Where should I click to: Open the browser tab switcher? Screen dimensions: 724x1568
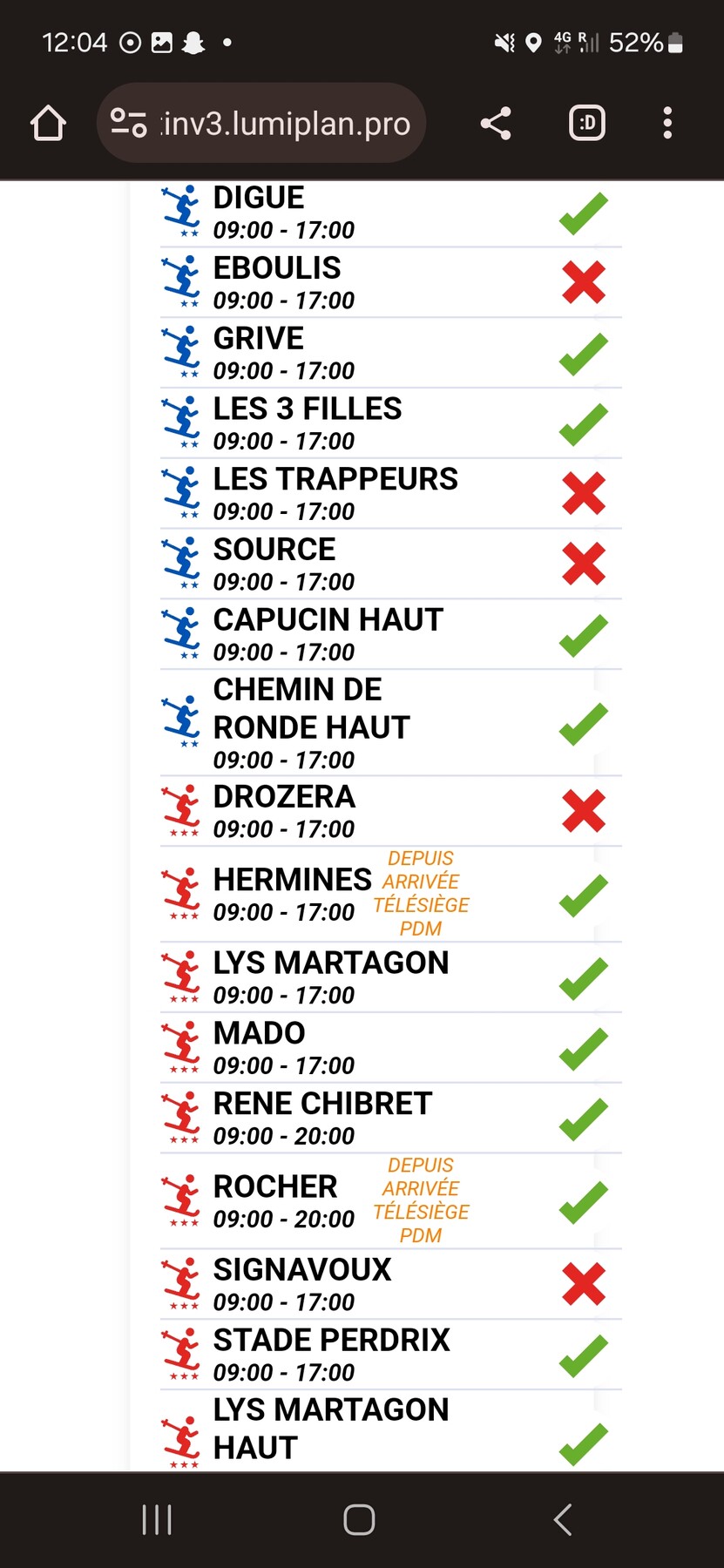point(587,124)
